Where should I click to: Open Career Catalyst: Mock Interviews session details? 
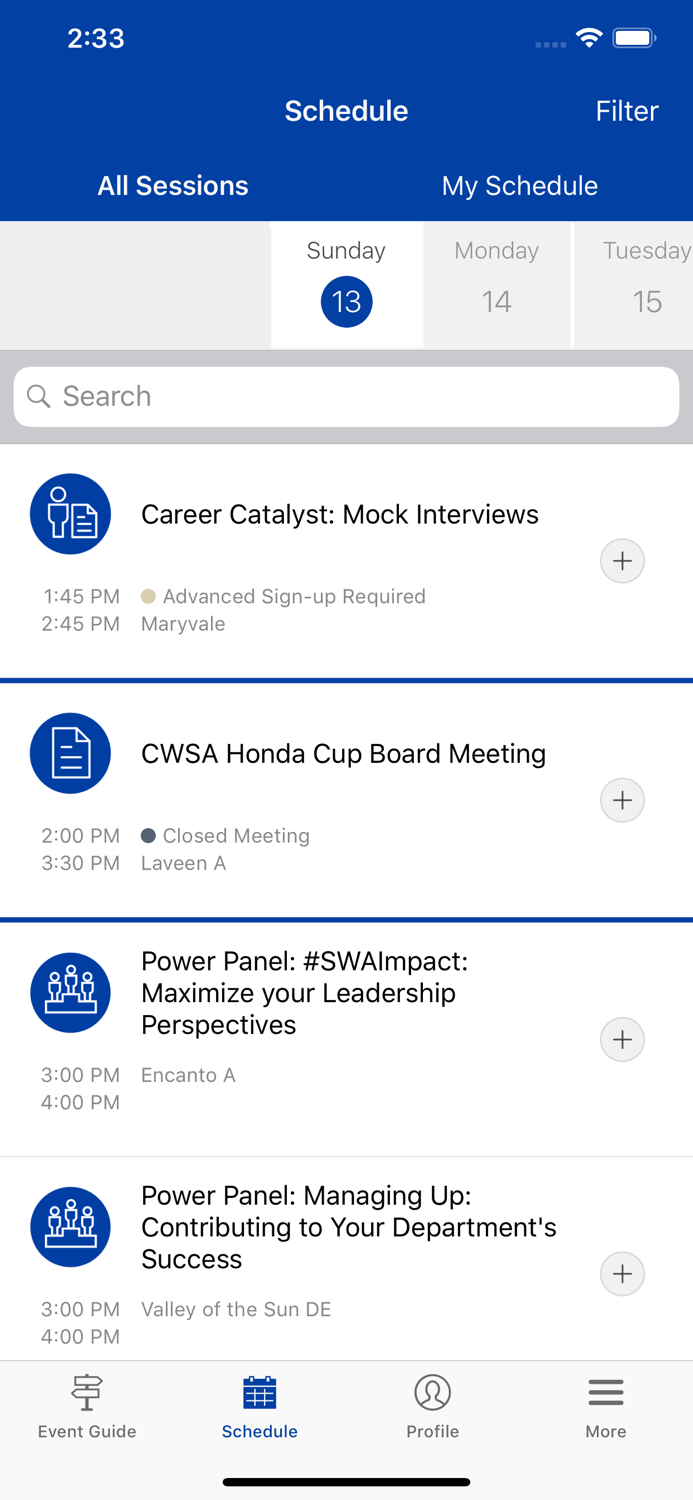pyautogui.click(x=340, y=515)
